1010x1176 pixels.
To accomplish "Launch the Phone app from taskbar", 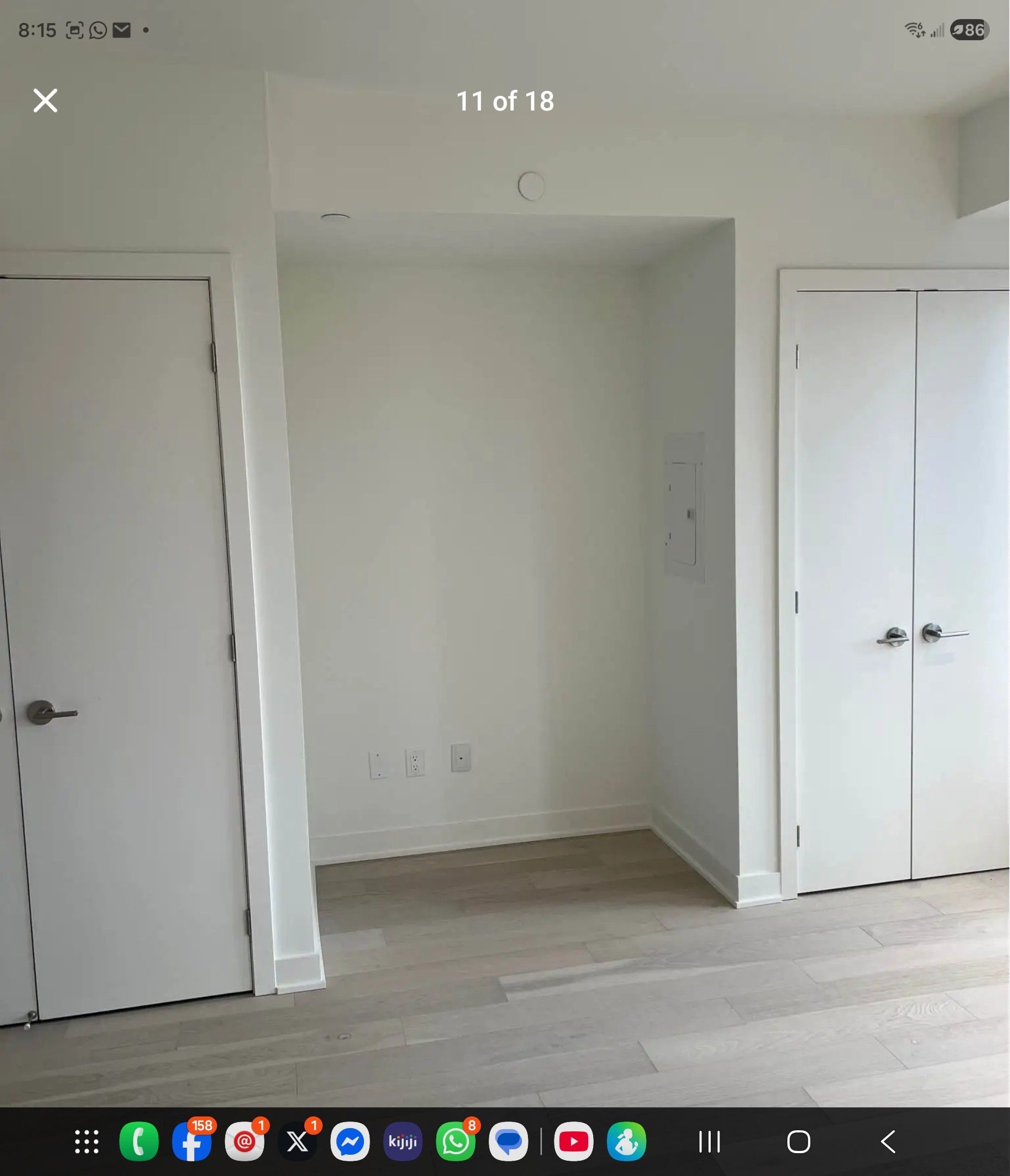I will [138, 1141].
